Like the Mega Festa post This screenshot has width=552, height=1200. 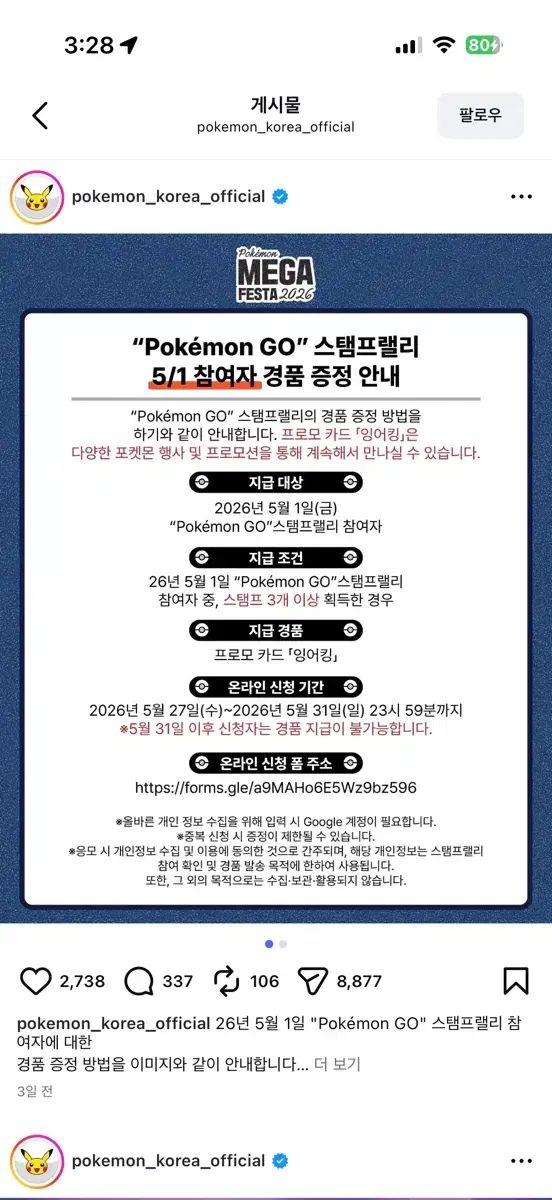[x=36, y=981]
